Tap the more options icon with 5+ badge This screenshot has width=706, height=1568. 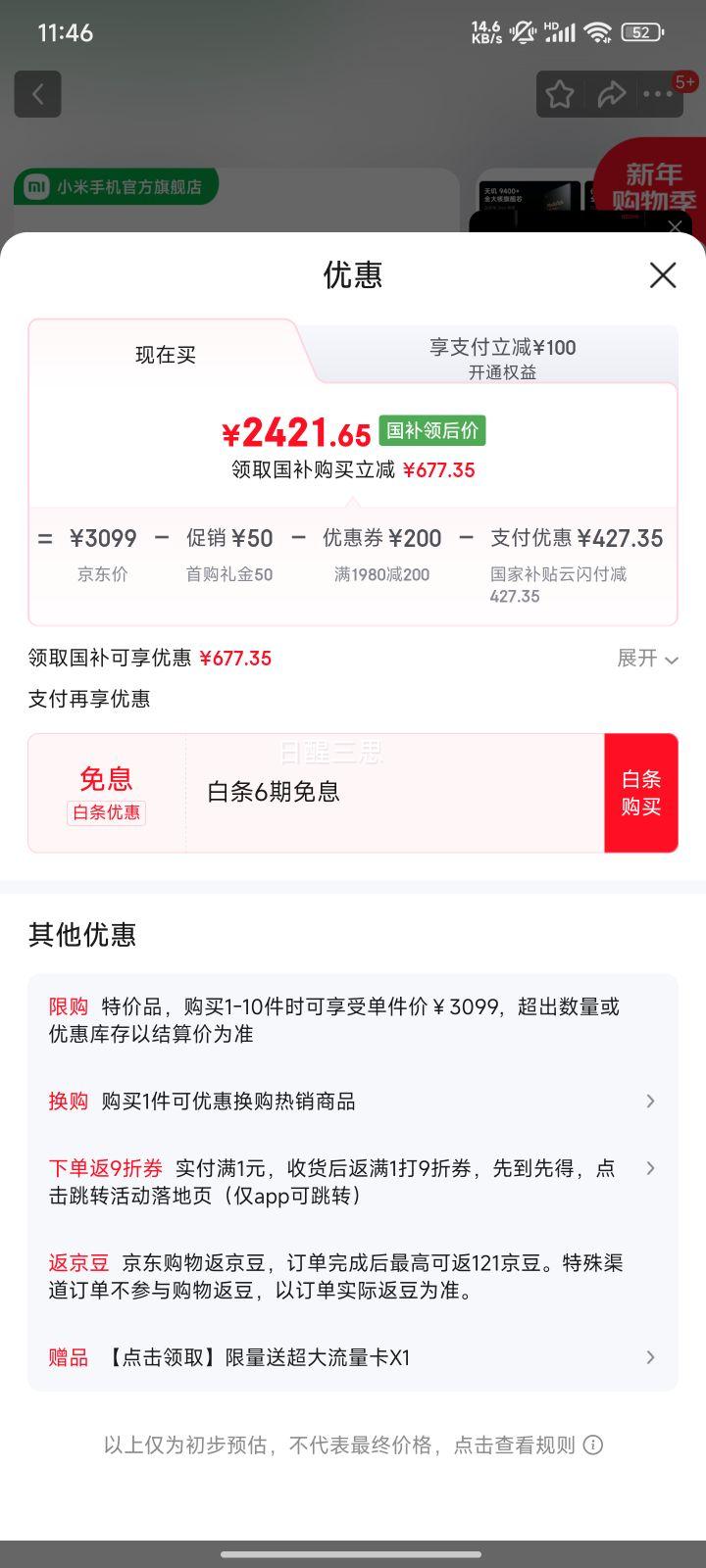(x=659, y=93)
